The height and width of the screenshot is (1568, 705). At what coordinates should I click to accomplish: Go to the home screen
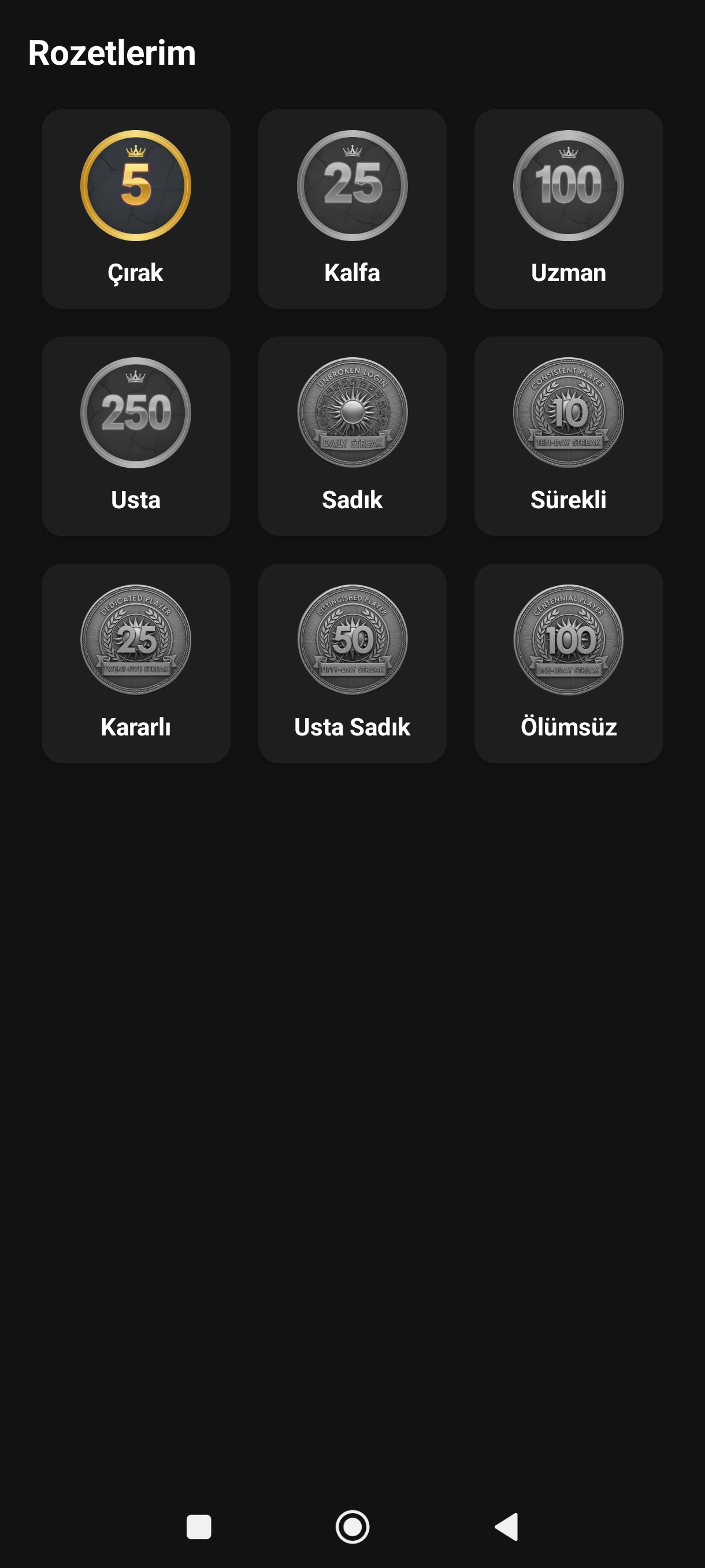click(x=352, y=1526)
